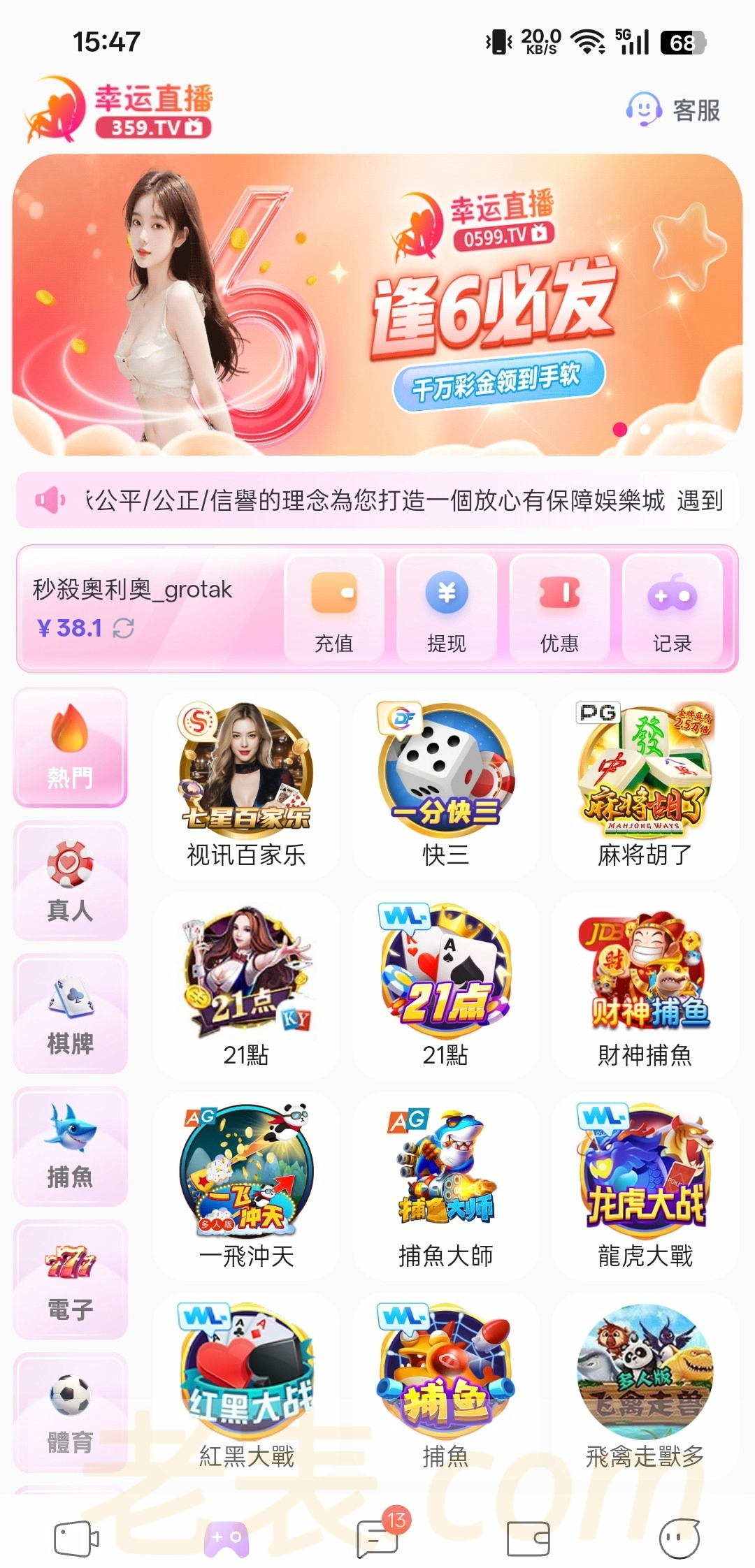Open the 一飛沖天 game

tap(246, 1186)
